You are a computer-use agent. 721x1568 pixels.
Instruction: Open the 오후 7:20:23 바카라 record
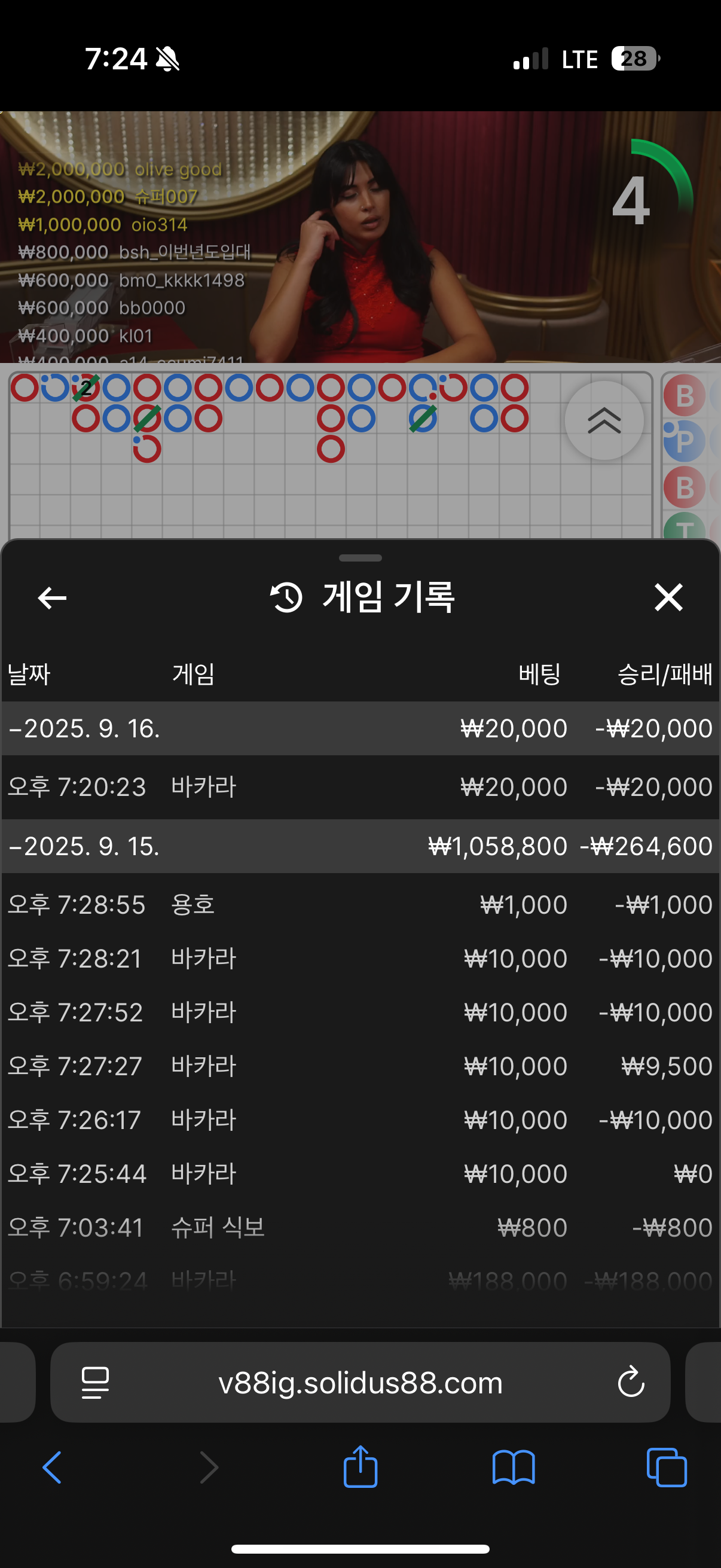[360, 787]
